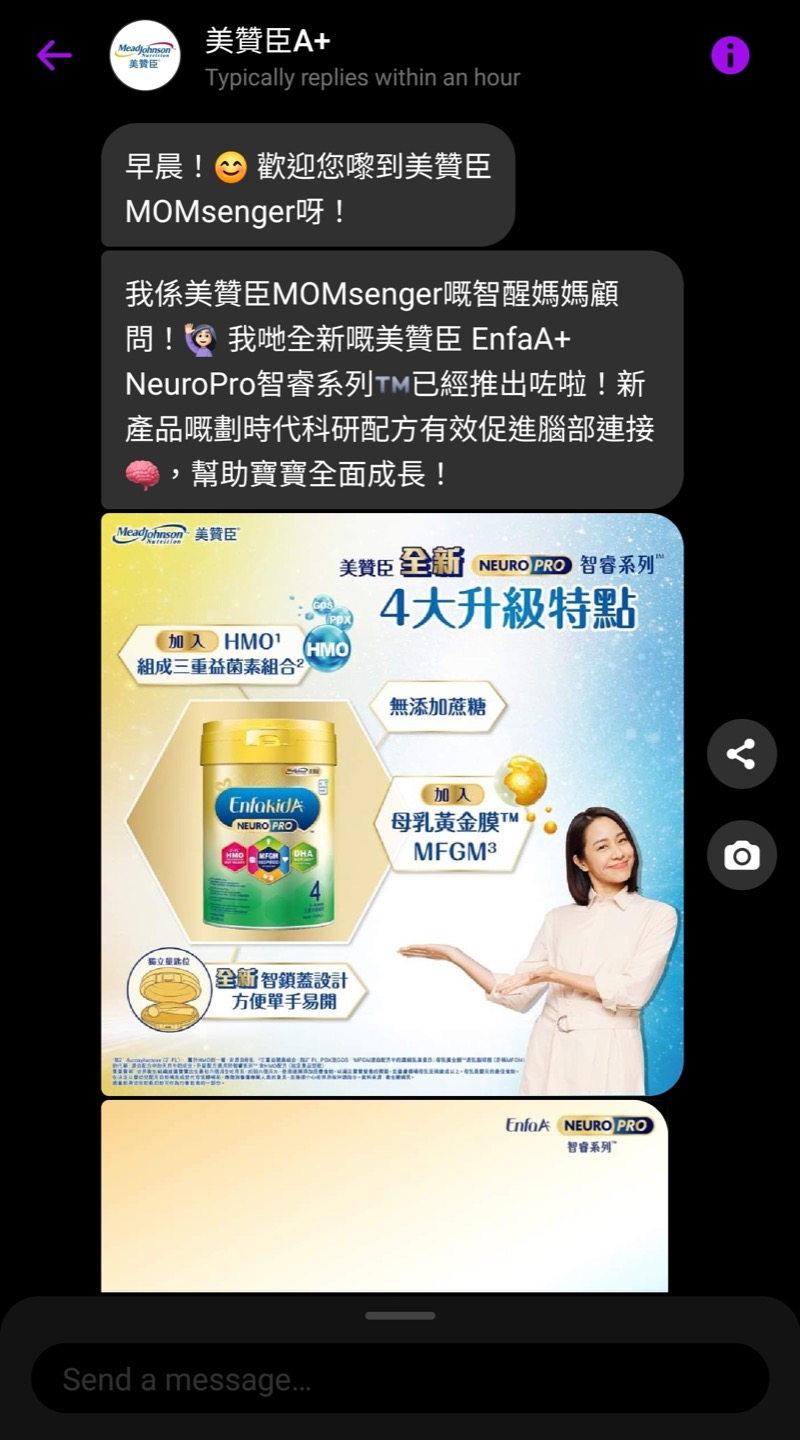Tap the camera icon beside the image
The image size is (800, 1440).
coord(741,855)
